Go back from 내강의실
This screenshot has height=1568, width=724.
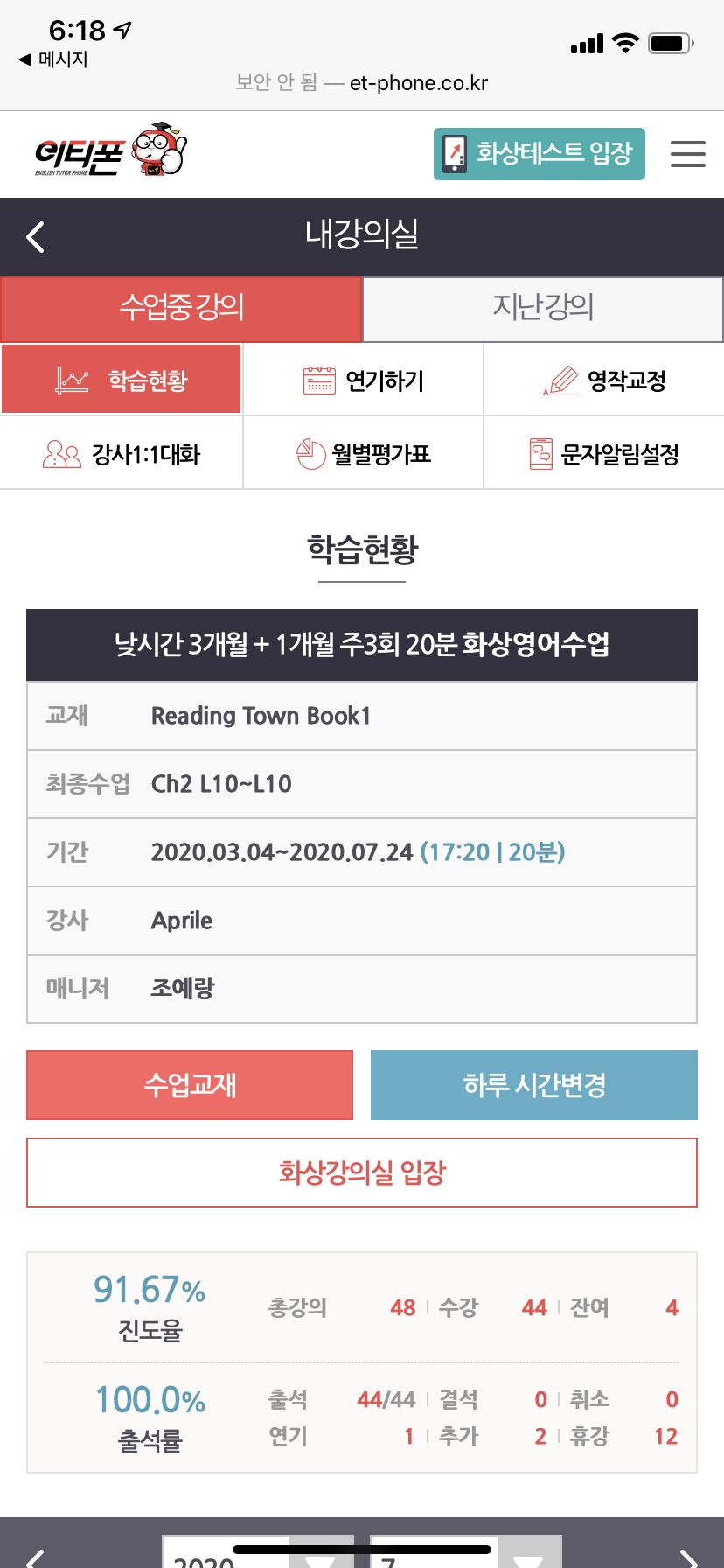pyautogui.click(x=35, y=237)
